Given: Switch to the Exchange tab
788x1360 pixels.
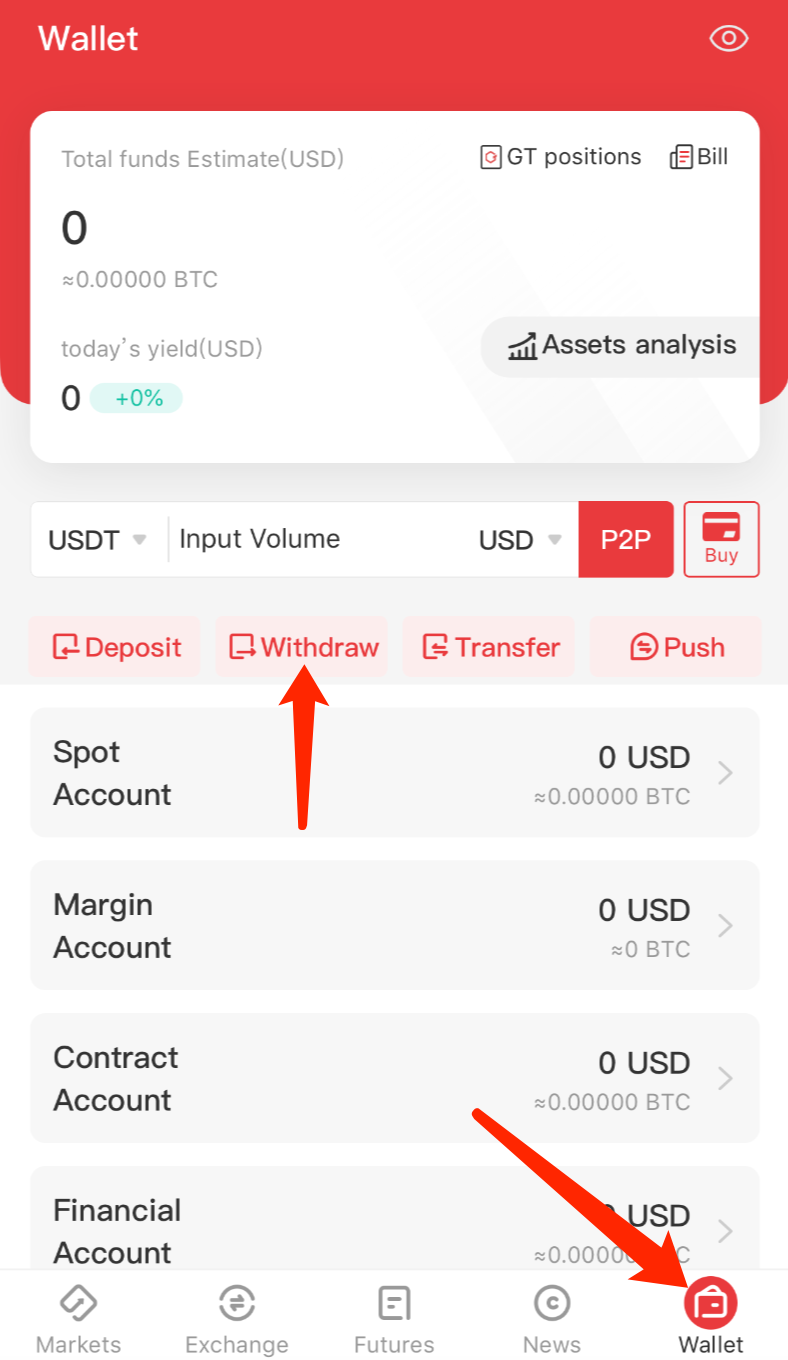Looking at the screenshot, I should point(236,1319).
